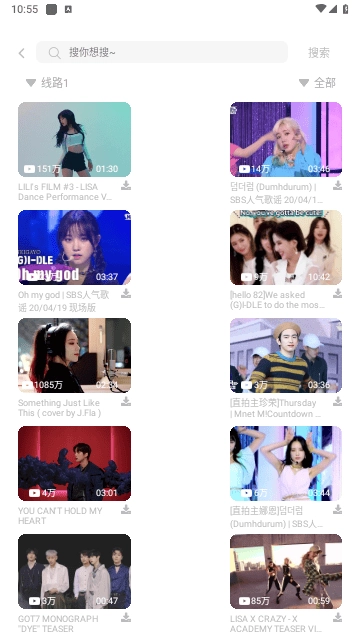Tap the 搜索 search button
Image resolution: width=360 pixels, height=640 pixels.
(318, 53)
